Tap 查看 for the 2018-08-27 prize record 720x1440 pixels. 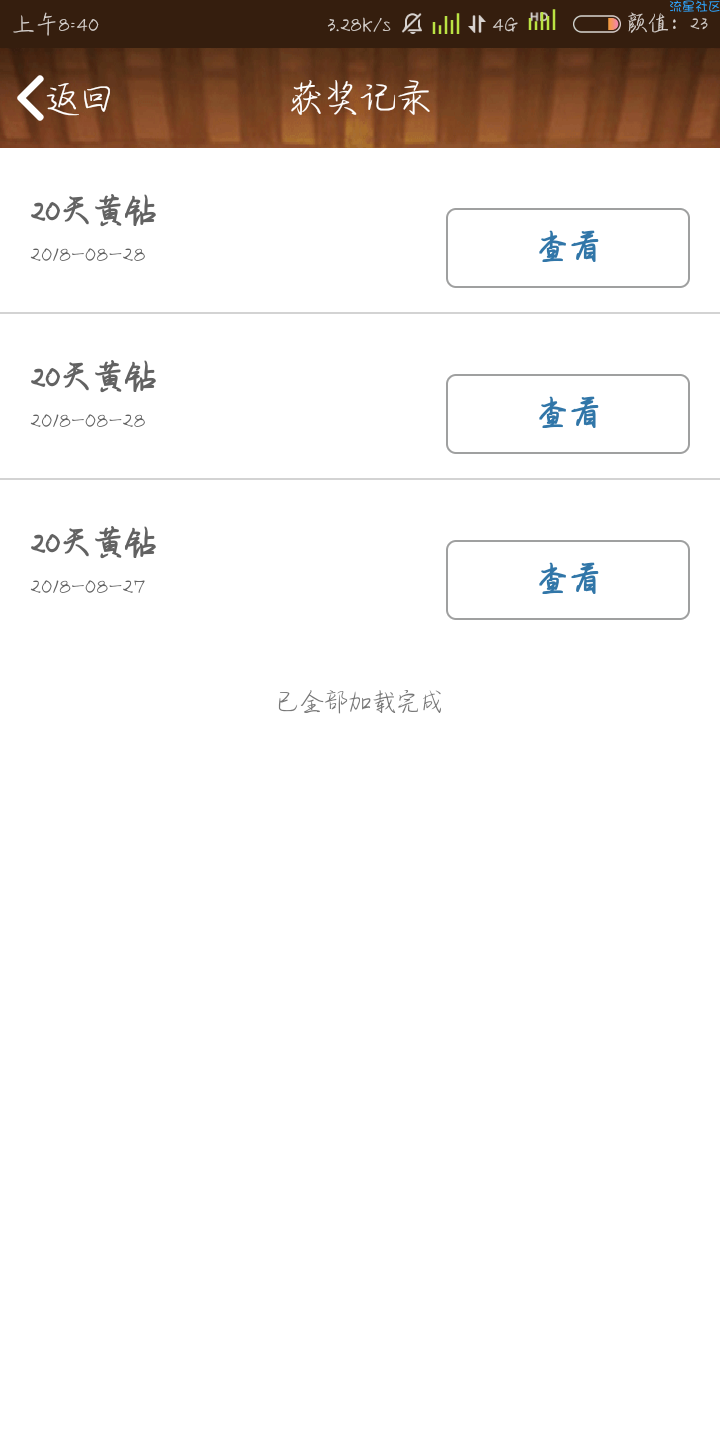coord(568,580)
